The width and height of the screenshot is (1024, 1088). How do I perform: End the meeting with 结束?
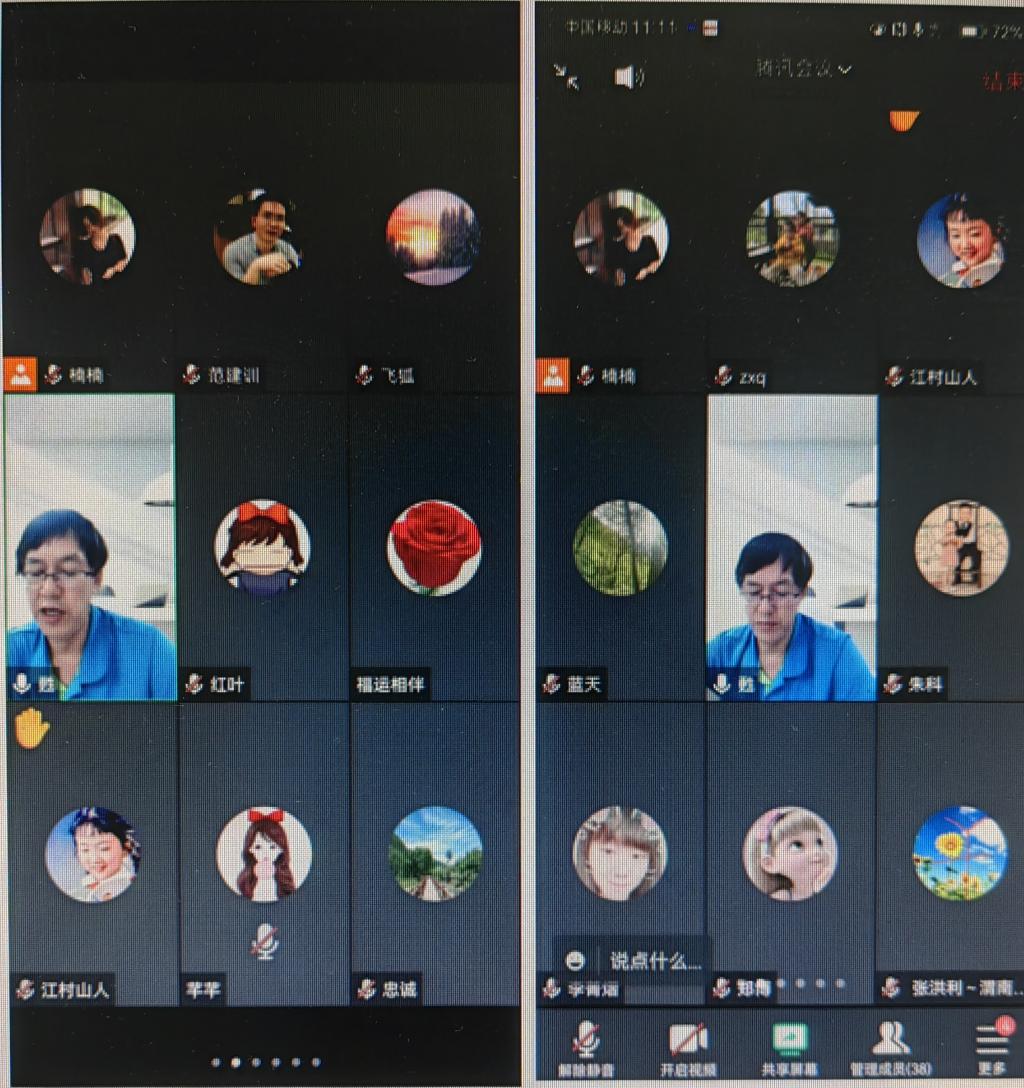(x=1002, y=83)
